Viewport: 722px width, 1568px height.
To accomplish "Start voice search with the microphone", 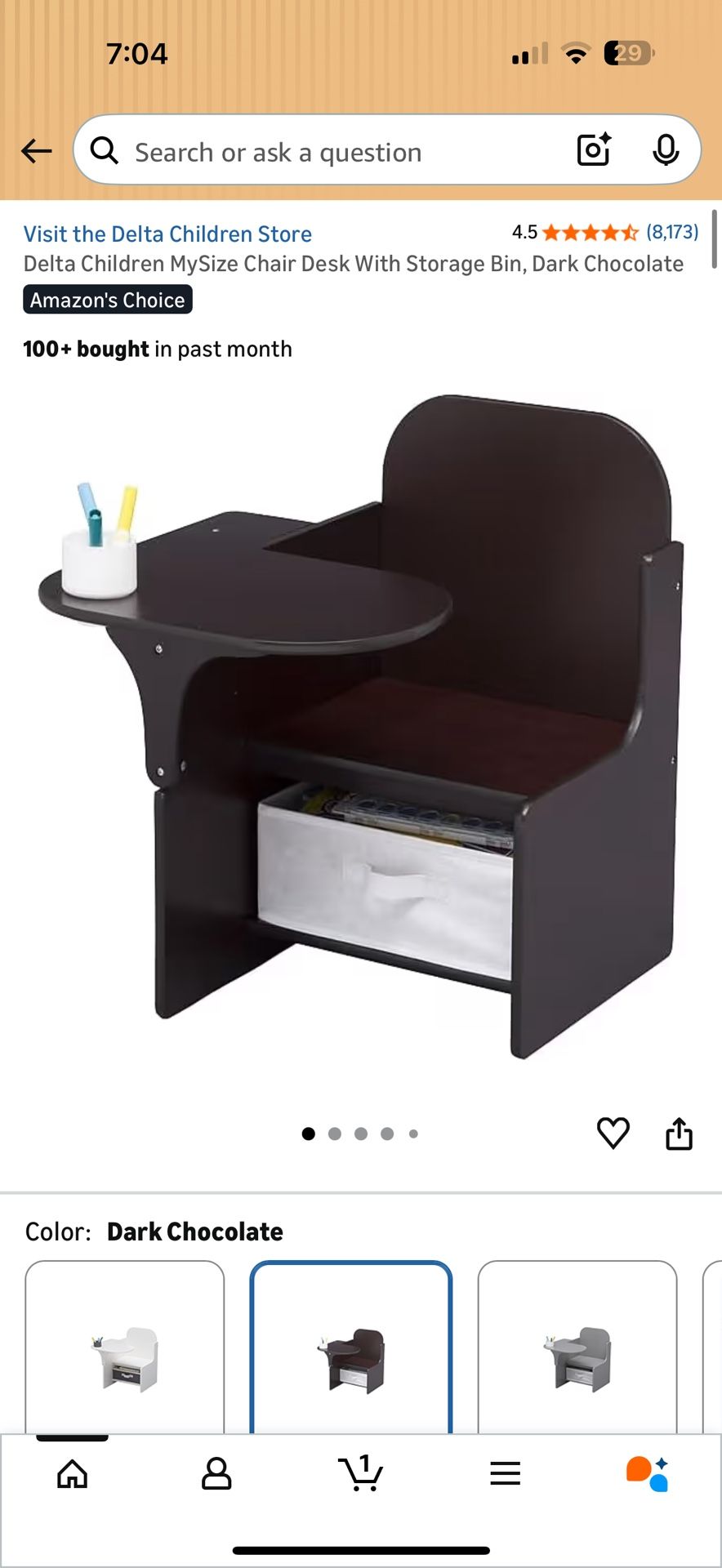I will coord(666,150).
